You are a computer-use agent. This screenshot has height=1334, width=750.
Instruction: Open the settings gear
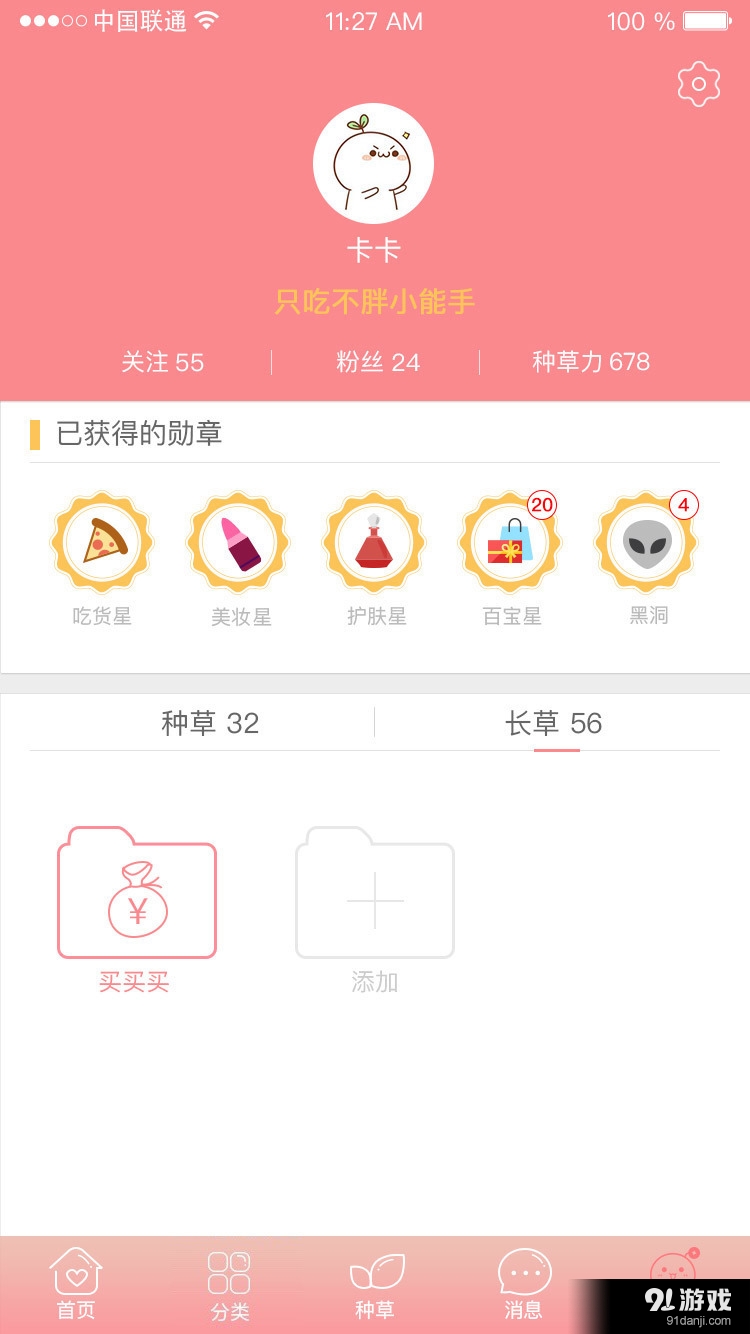[697, 83]
